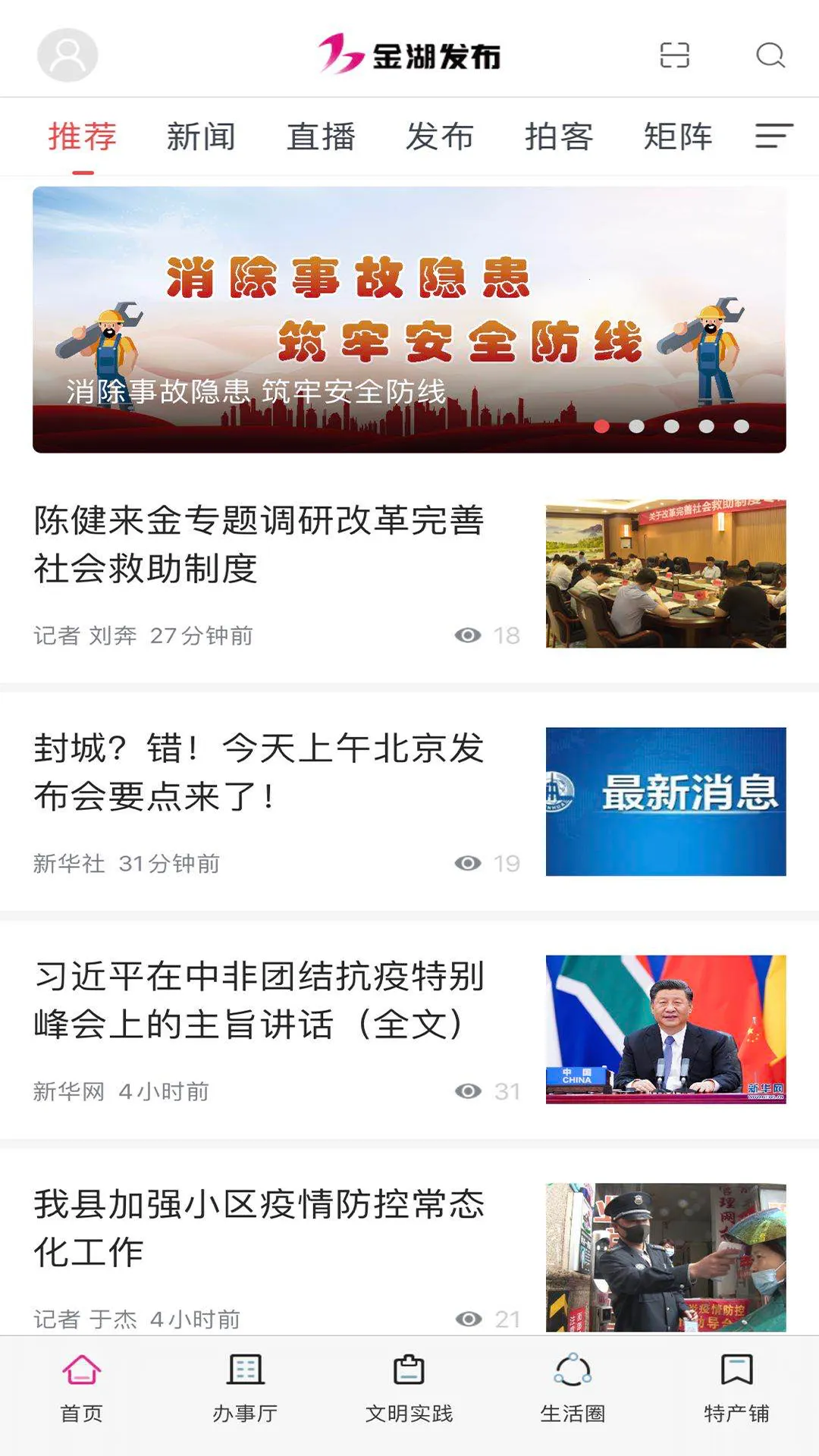Switch to the 直播 tab
The height and width of the screenshot is (1456, 819).
tap(321, 137)
